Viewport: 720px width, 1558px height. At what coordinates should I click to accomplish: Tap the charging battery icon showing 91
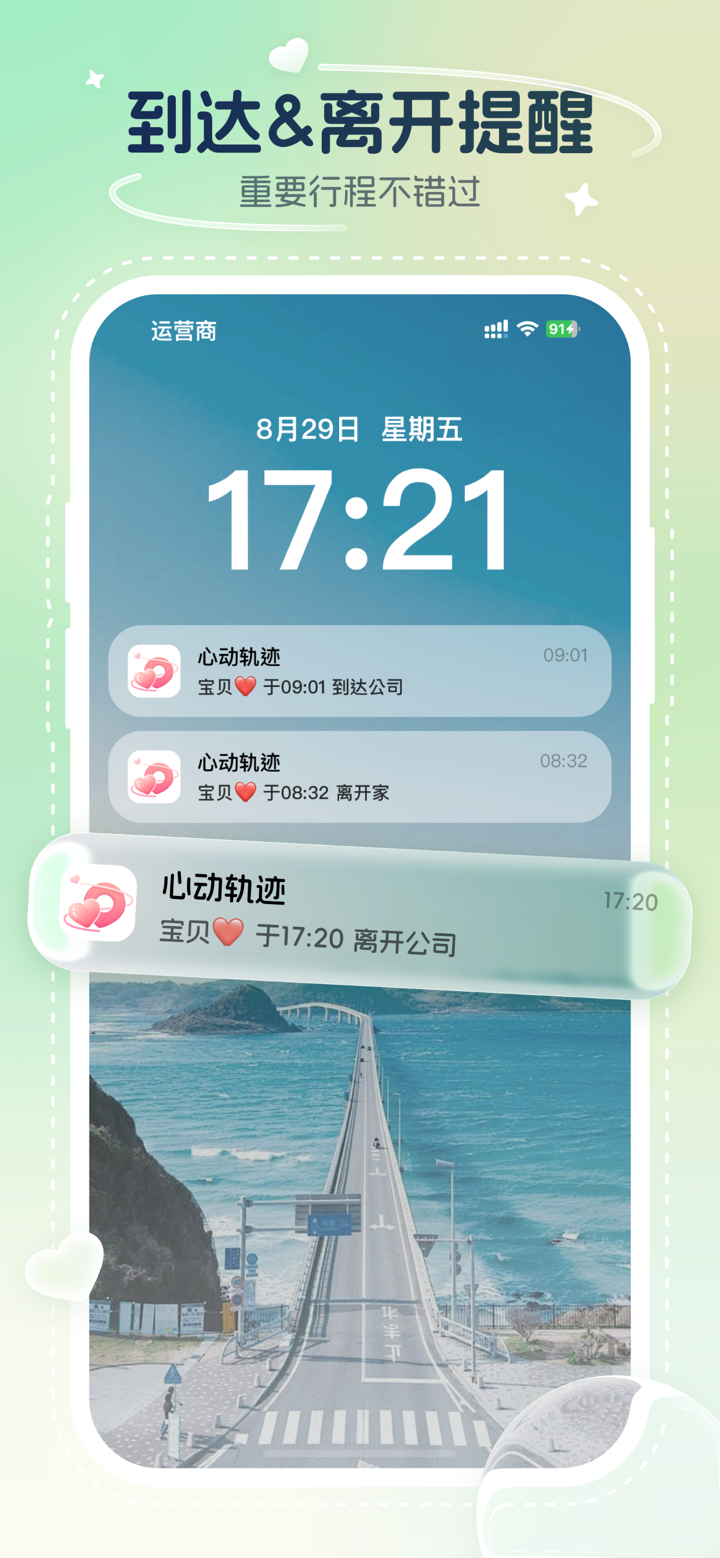tap(560, 328)
